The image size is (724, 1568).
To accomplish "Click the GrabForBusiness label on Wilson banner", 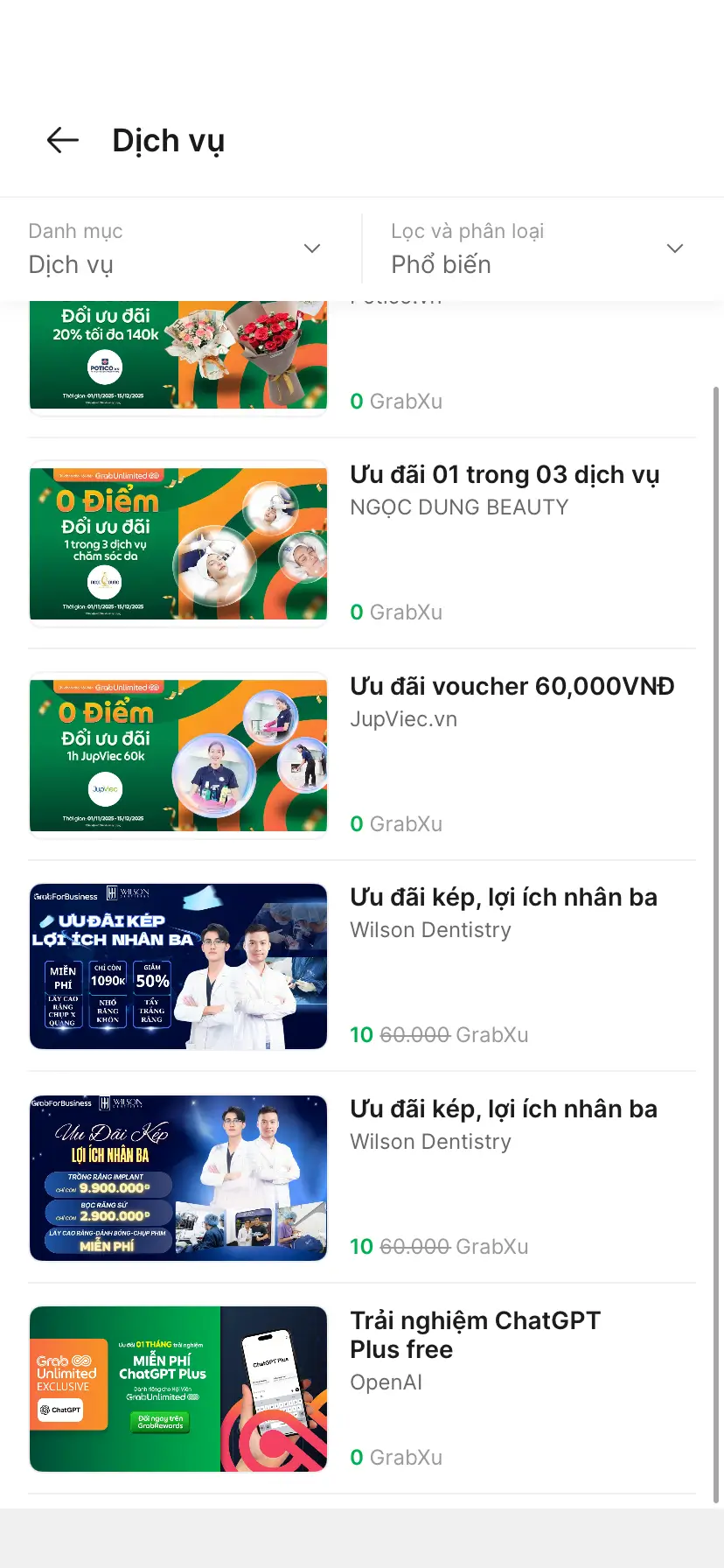I will tap(66, 895).
